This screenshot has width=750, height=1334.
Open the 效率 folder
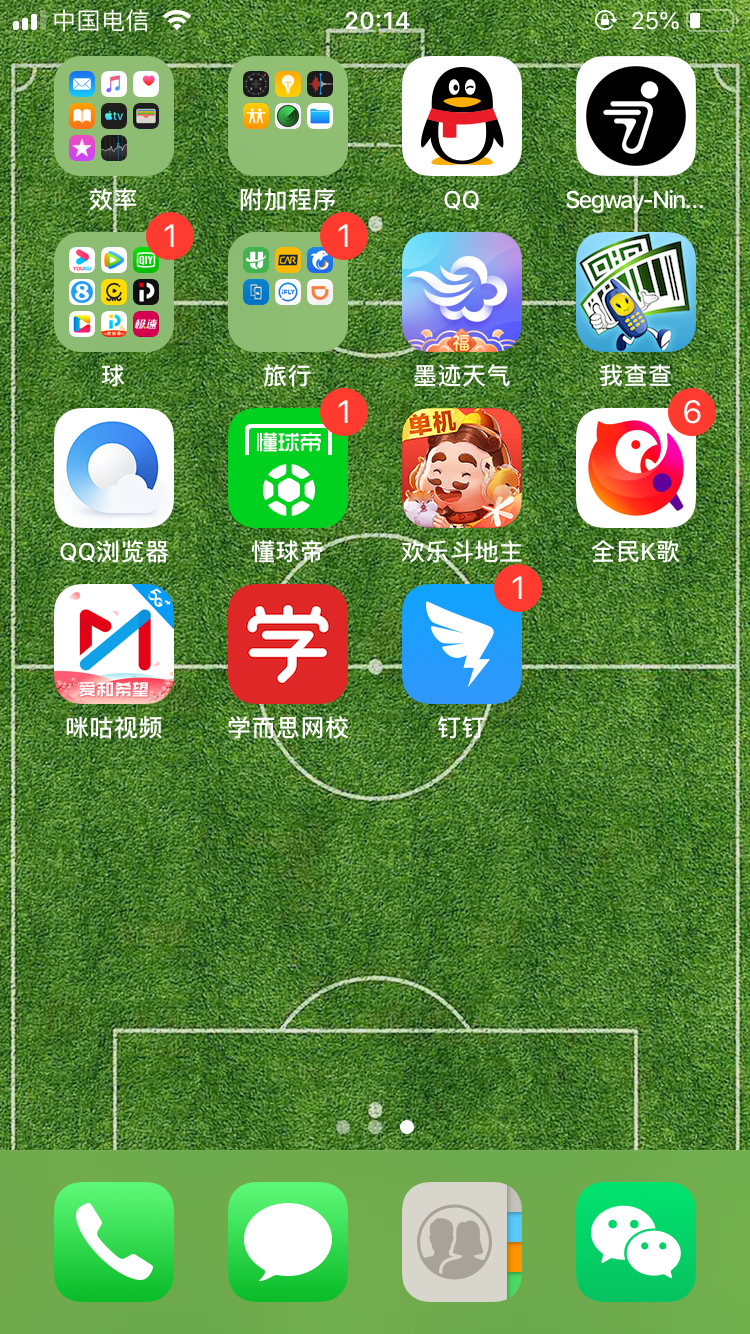click(x=114, y=116)
